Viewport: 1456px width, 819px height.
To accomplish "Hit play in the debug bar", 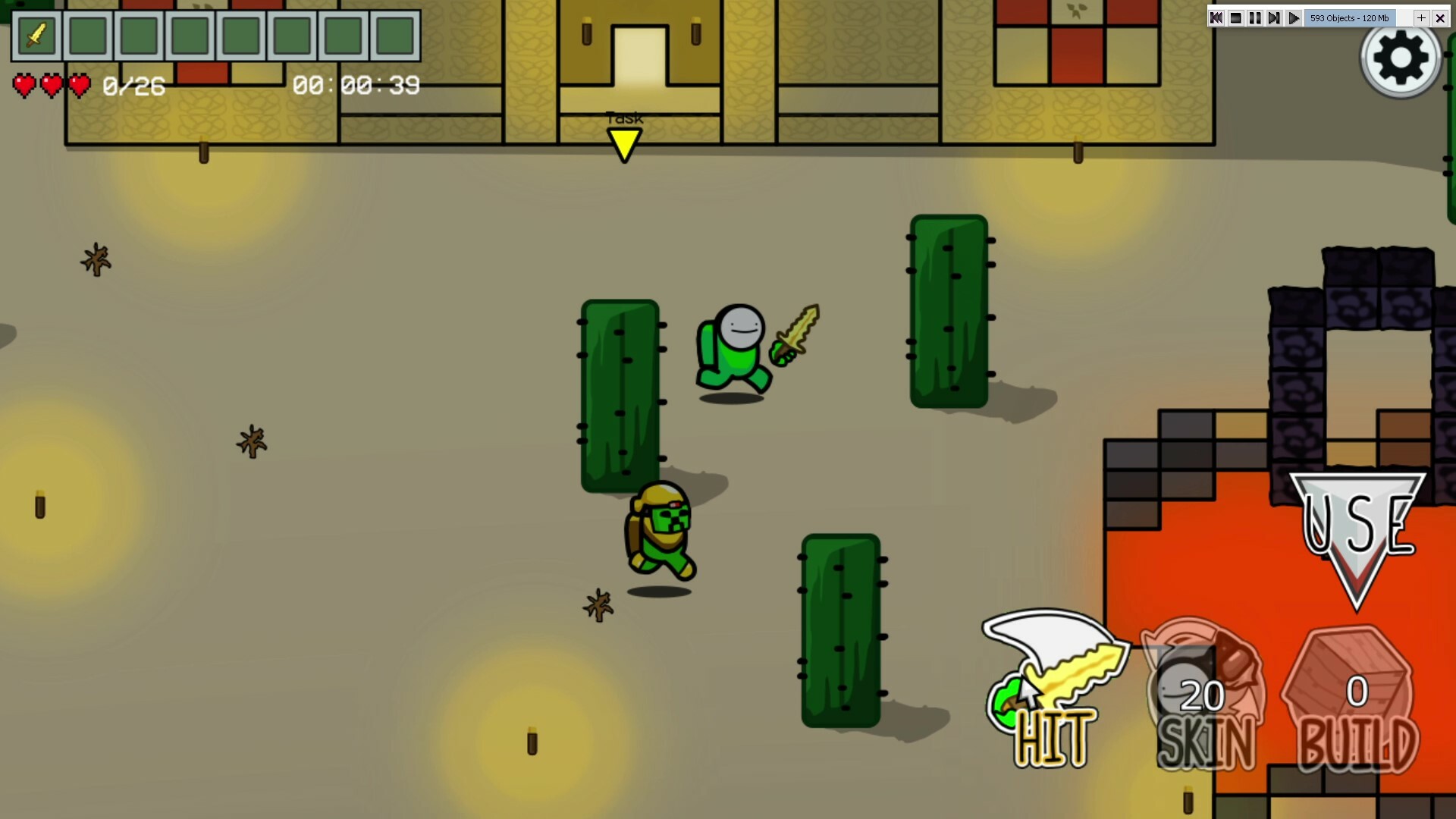I will [1294, 18].
